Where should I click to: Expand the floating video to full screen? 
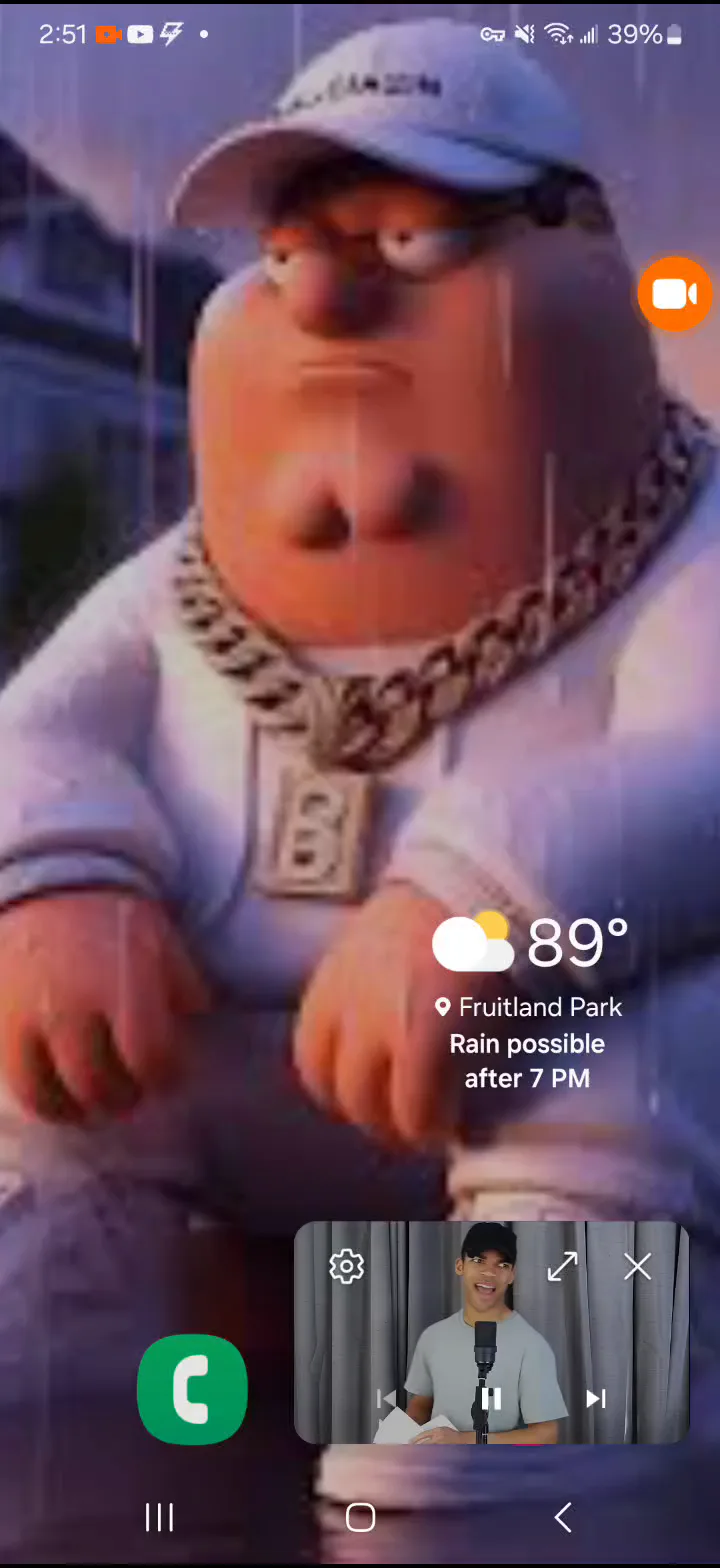(563, 1266)
